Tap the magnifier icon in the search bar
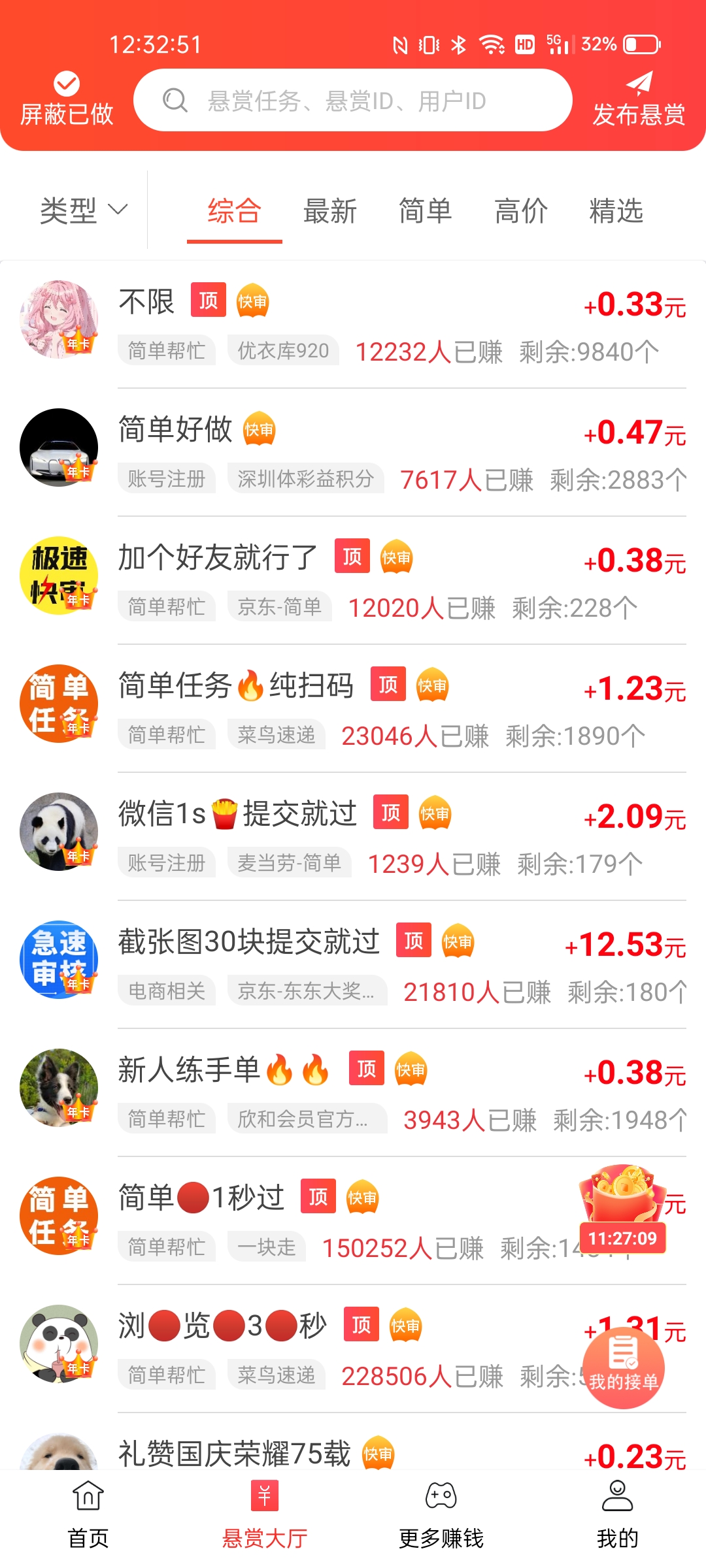The height and width of the screenshot is (1568, 706). [x=175, y=99]
